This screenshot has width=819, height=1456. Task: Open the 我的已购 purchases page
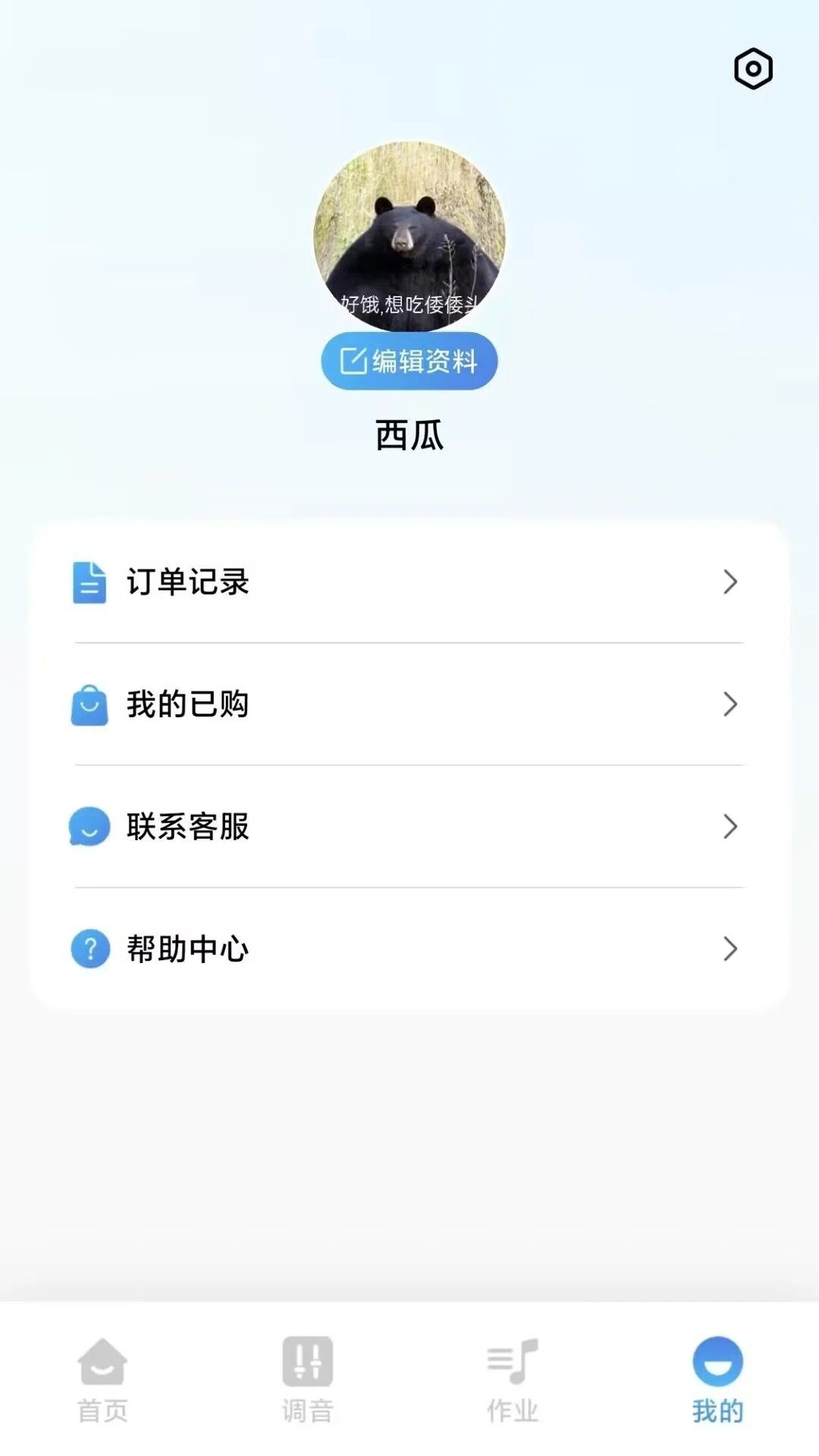point(409,704)
